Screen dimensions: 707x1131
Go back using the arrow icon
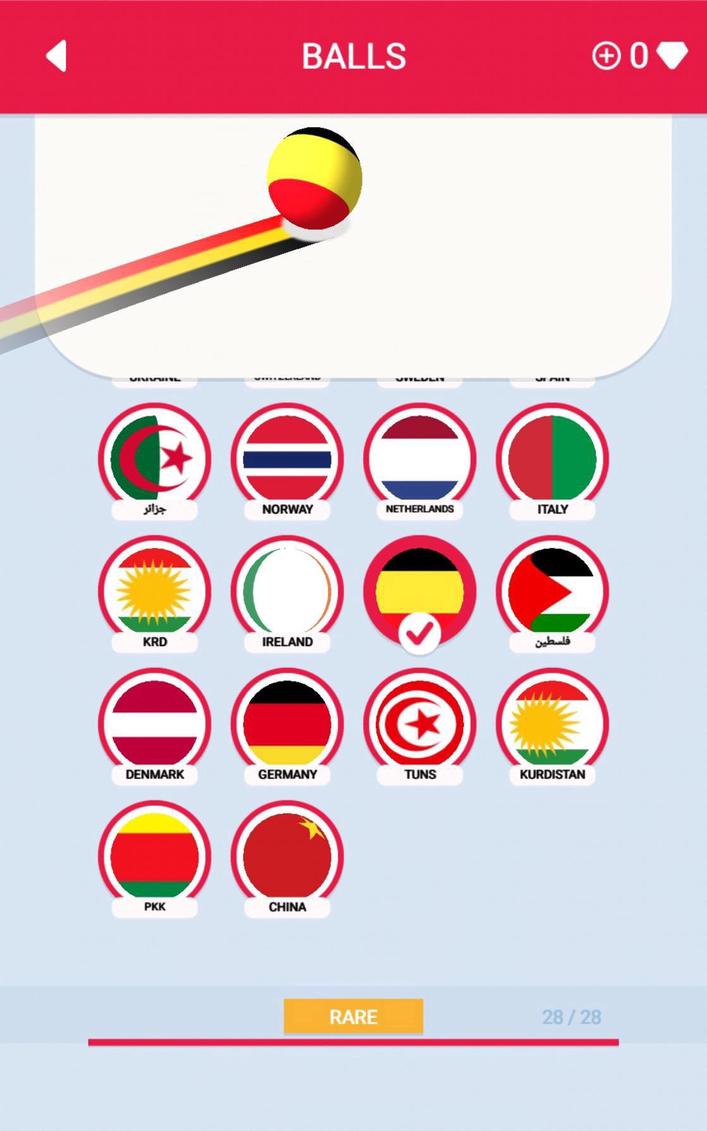coord(57,56)
